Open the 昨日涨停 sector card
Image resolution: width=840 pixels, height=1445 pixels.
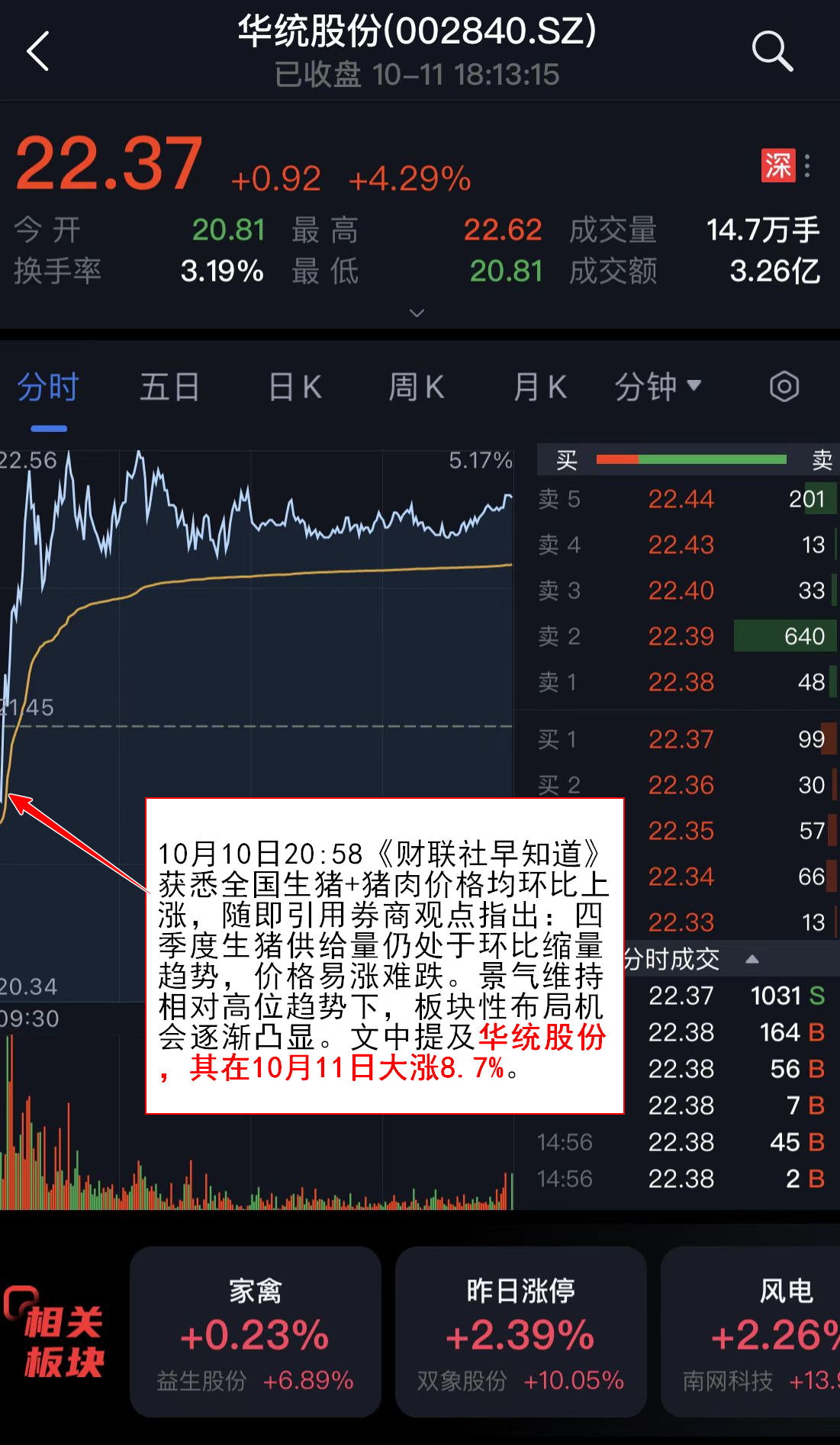(x=520, y=1331)
